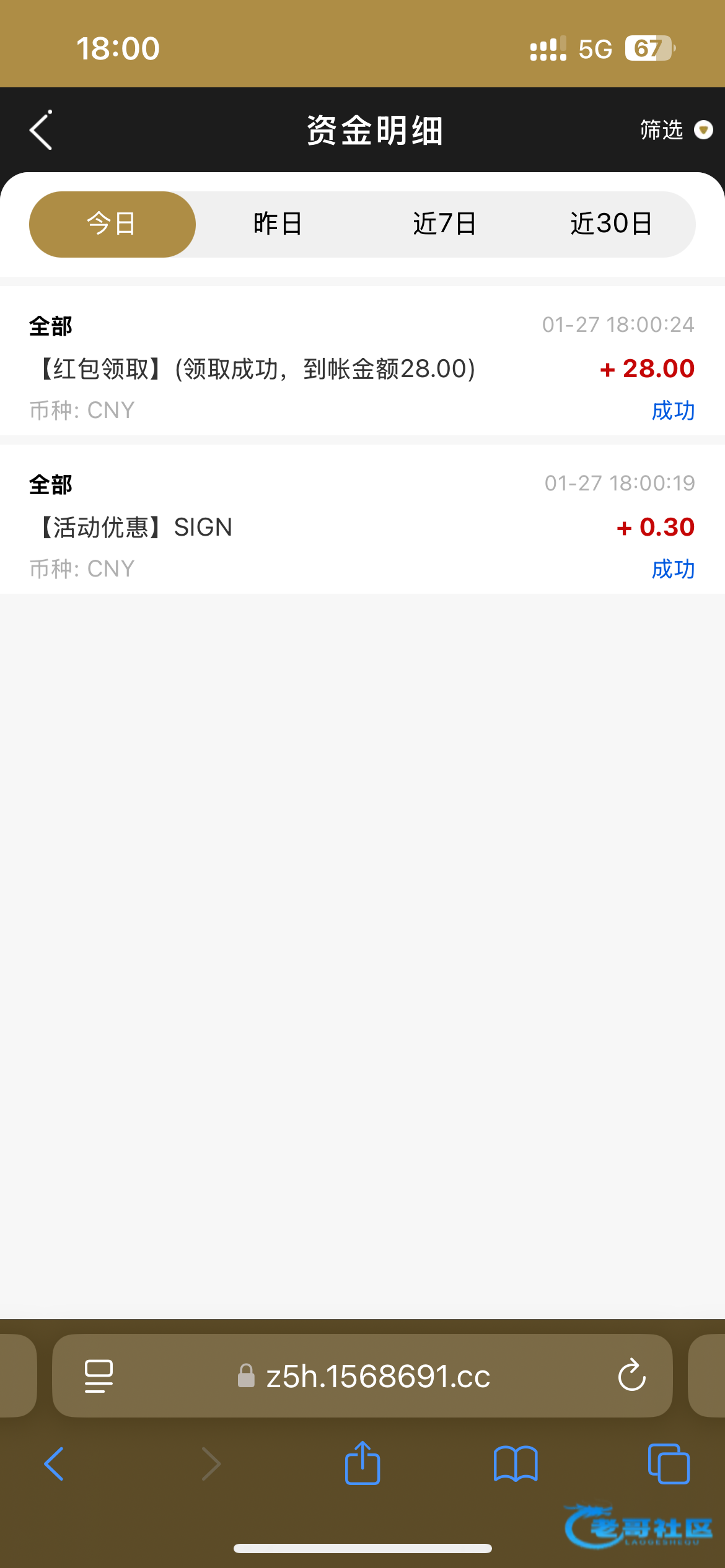725x1568 pixels.
Task: Open the 筛选 filter dropdown
Action: [x=675, y=130]
